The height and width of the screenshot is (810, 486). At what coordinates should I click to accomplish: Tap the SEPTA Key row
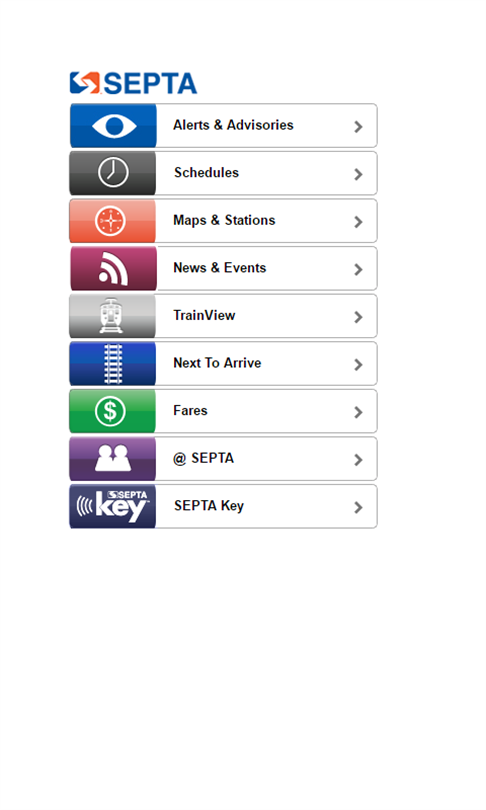pos(223,506)
